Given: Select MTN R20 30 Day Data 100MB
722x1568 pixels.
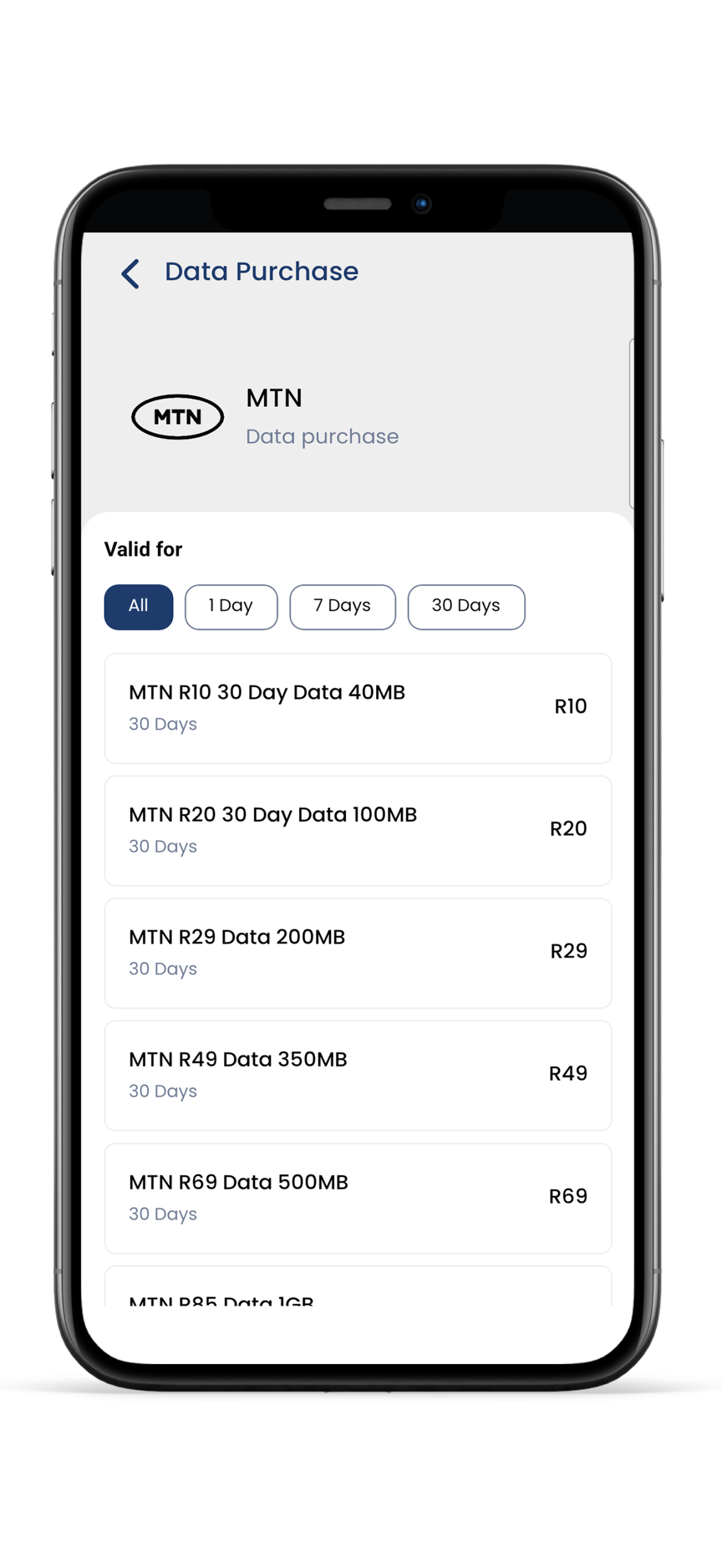Looking at the screenshot, I should [x=358, y=831].
